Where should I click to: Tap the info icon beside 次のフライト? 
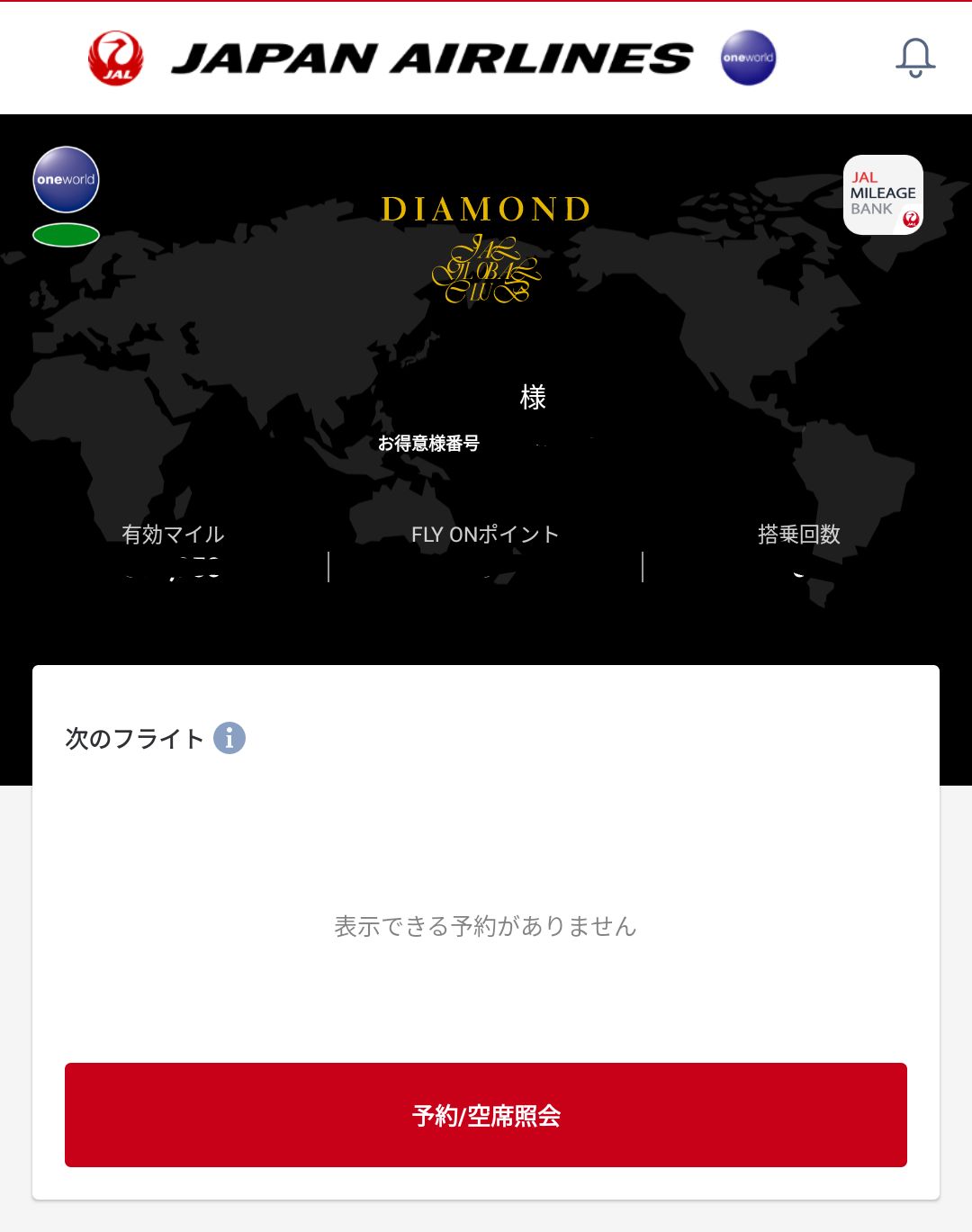229,738
